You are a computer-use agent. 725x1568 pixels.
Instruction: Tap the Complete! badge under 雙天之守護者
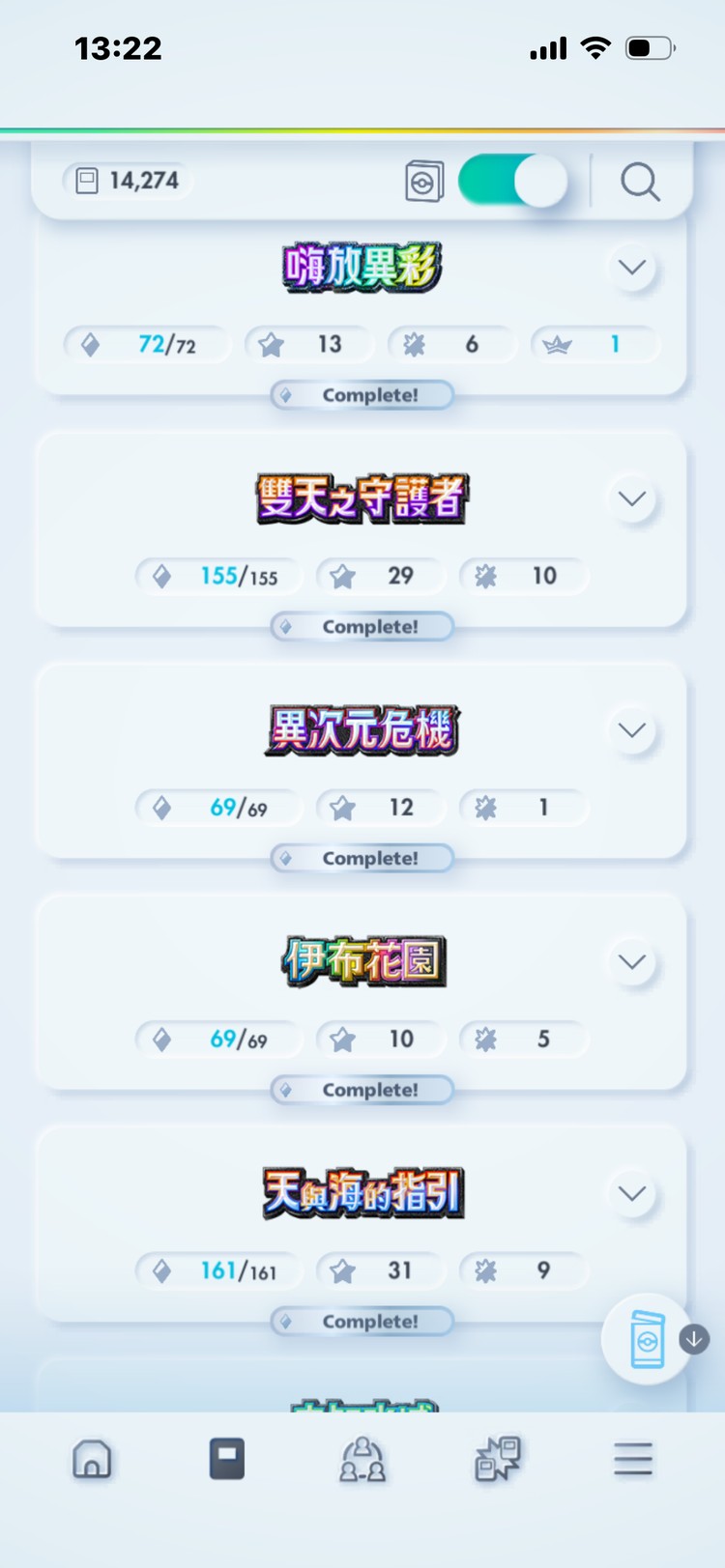tap(362, 626)
